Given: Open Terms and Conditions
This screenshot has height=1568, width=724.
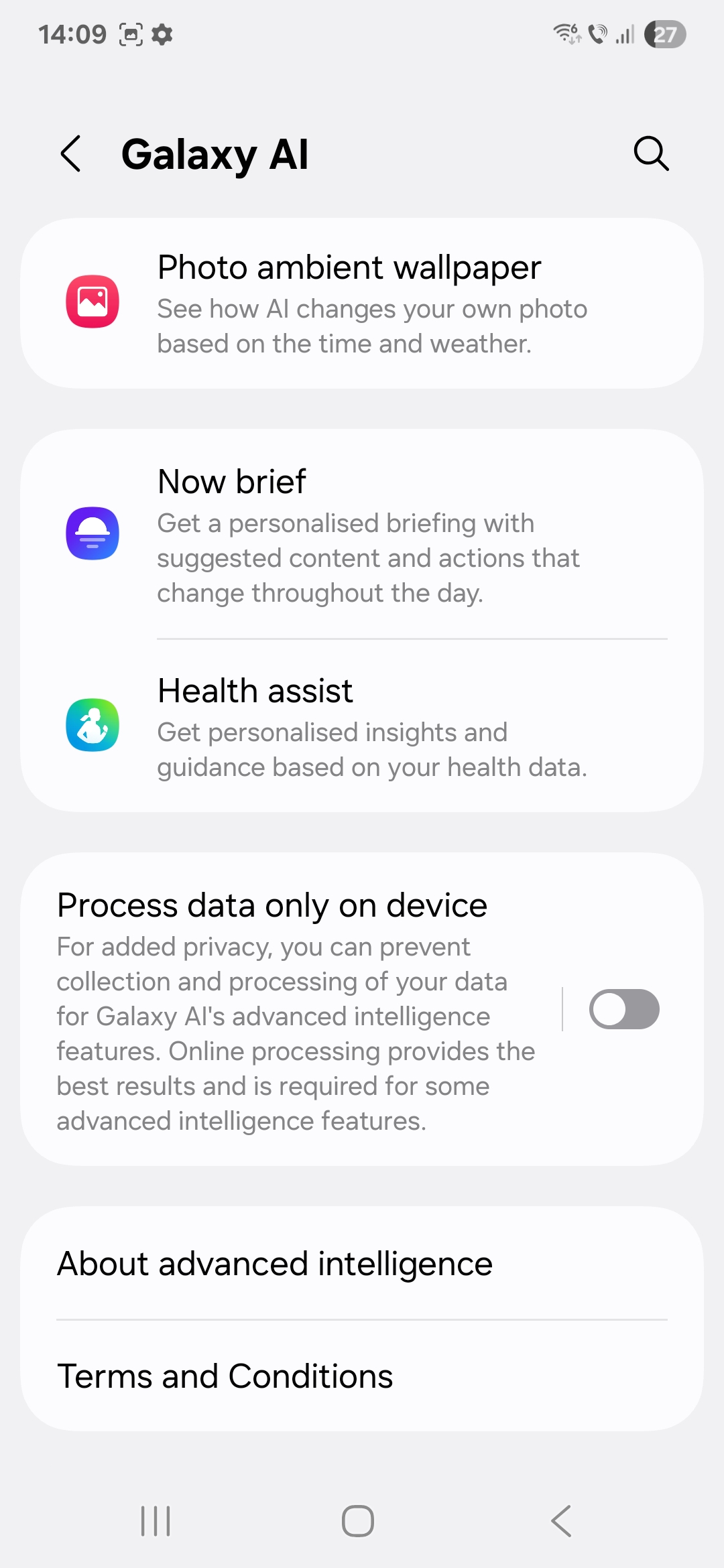Looking at the screenshot, I should click(362, 1376).
